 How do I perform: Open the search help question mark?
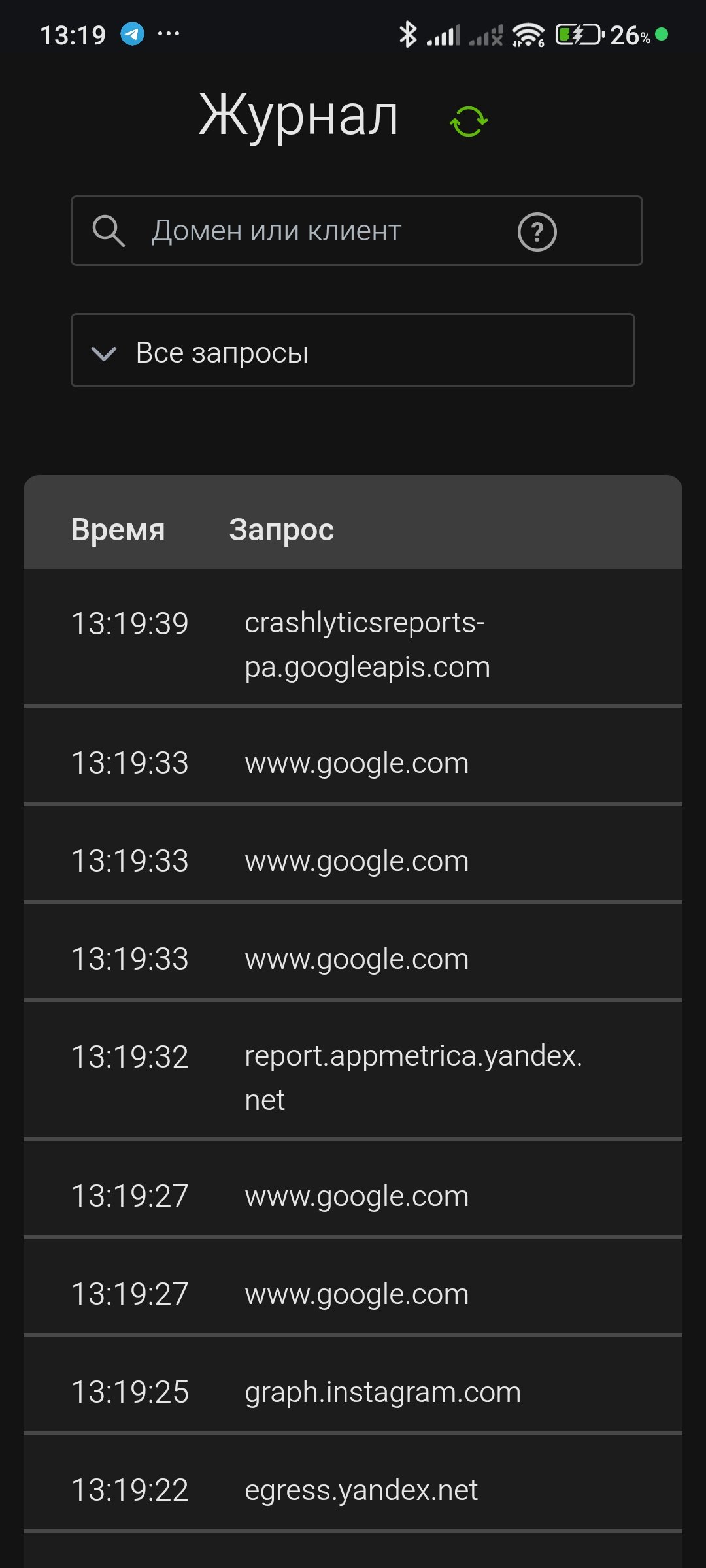coord(537,232)
